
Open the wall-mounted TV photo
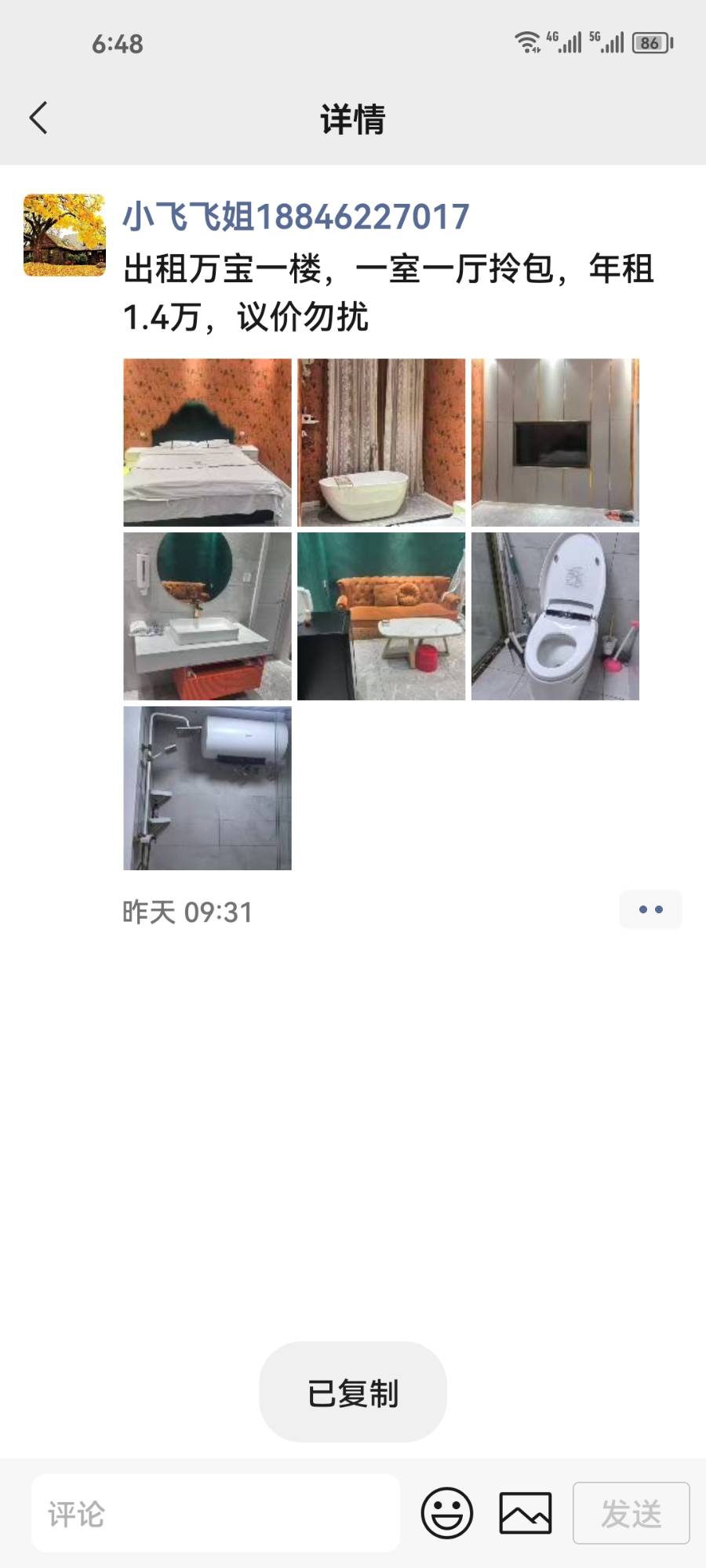555,442
